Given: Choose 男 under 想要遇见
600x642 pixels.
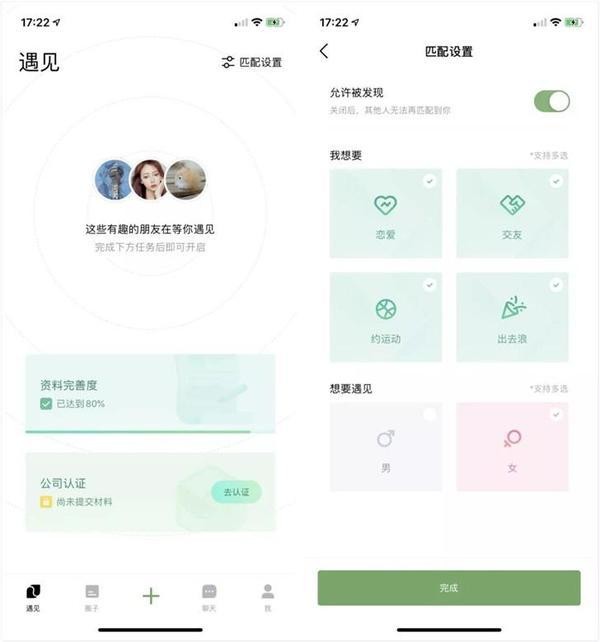Looking at the screenshot, I should (x=385, y=446).
